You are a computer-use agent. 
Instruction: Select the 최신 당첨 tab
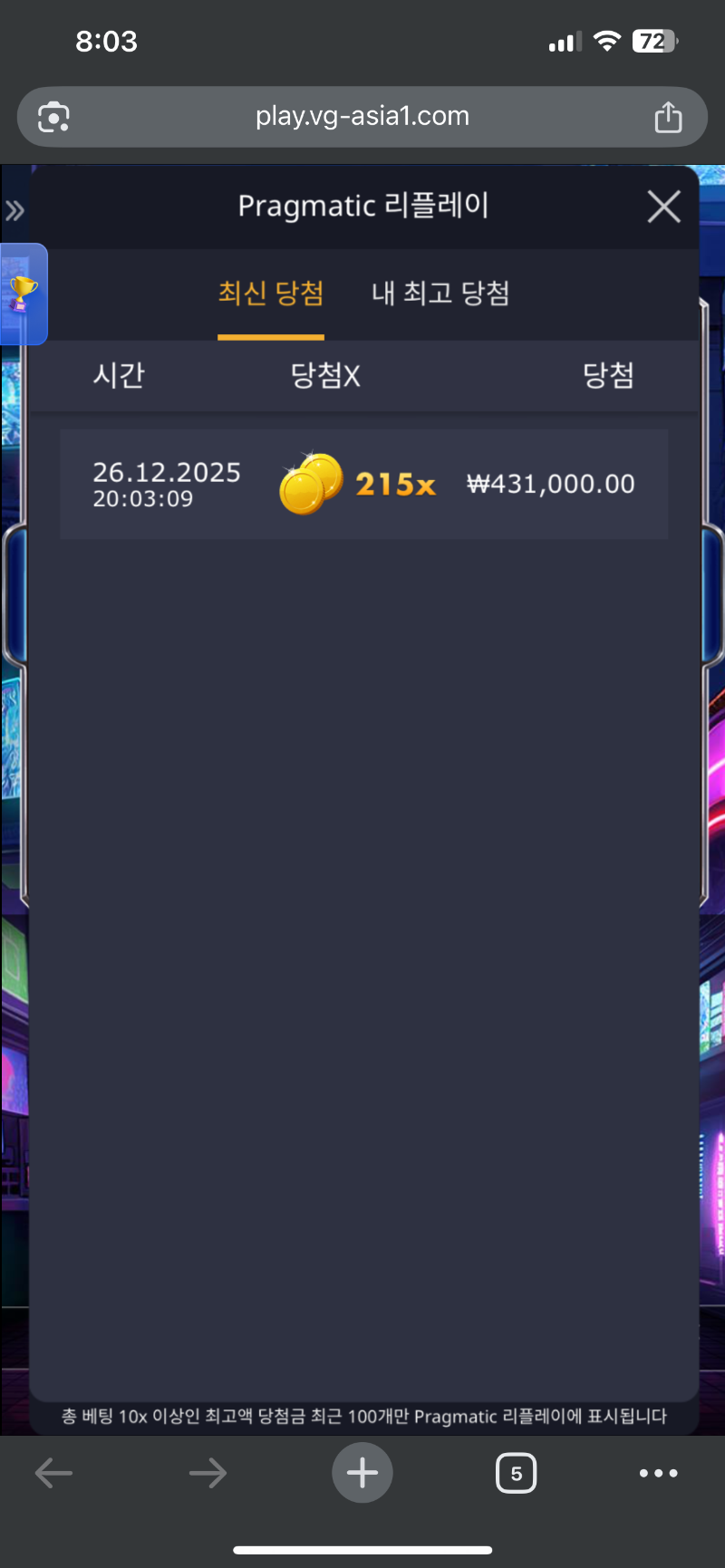(271, 293)
